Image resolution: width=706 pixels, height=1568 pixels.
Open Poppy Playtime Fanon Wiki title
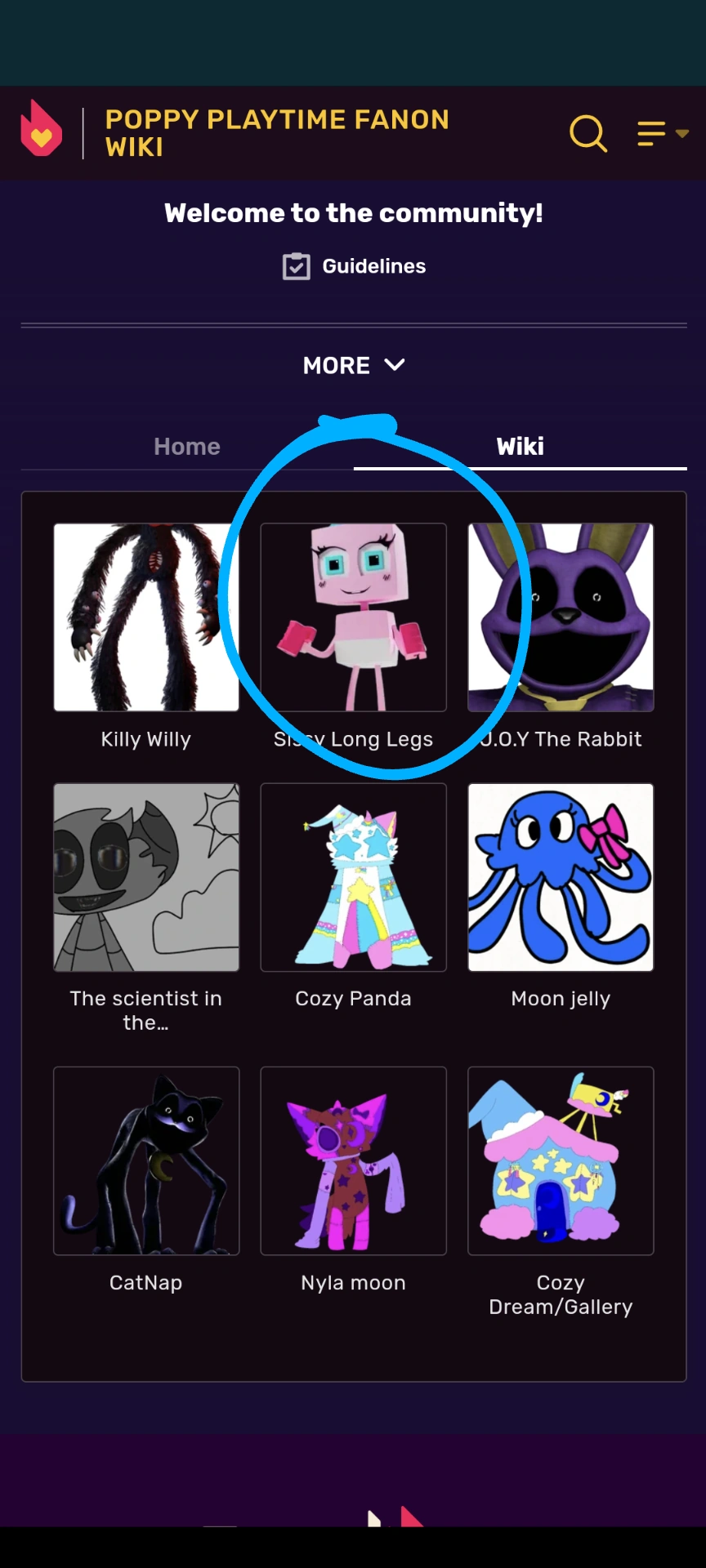tap(277, 133)
